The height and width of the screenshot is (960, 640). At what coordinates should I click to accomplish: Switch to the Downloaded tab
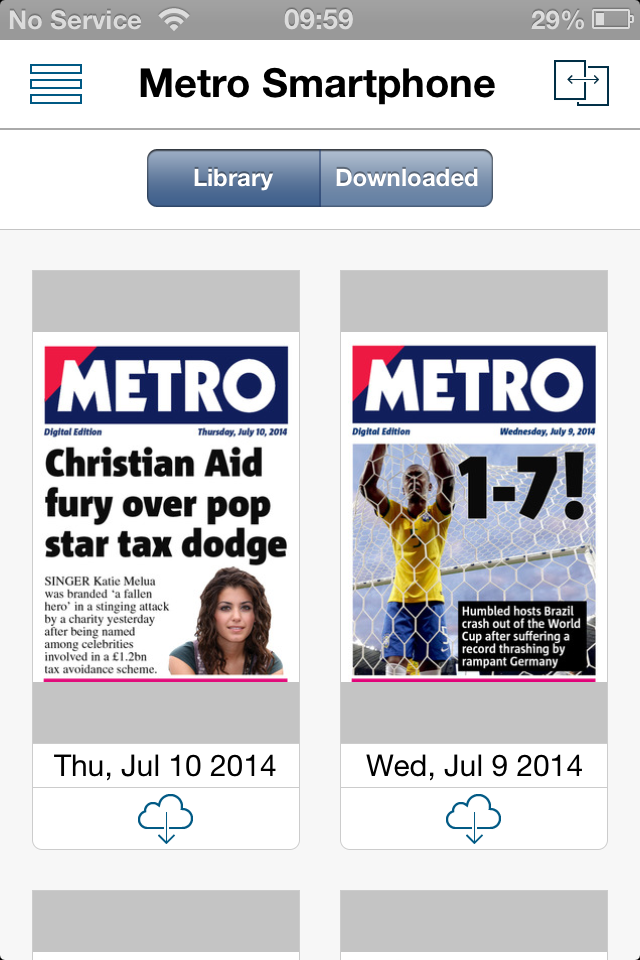[406, 178]
